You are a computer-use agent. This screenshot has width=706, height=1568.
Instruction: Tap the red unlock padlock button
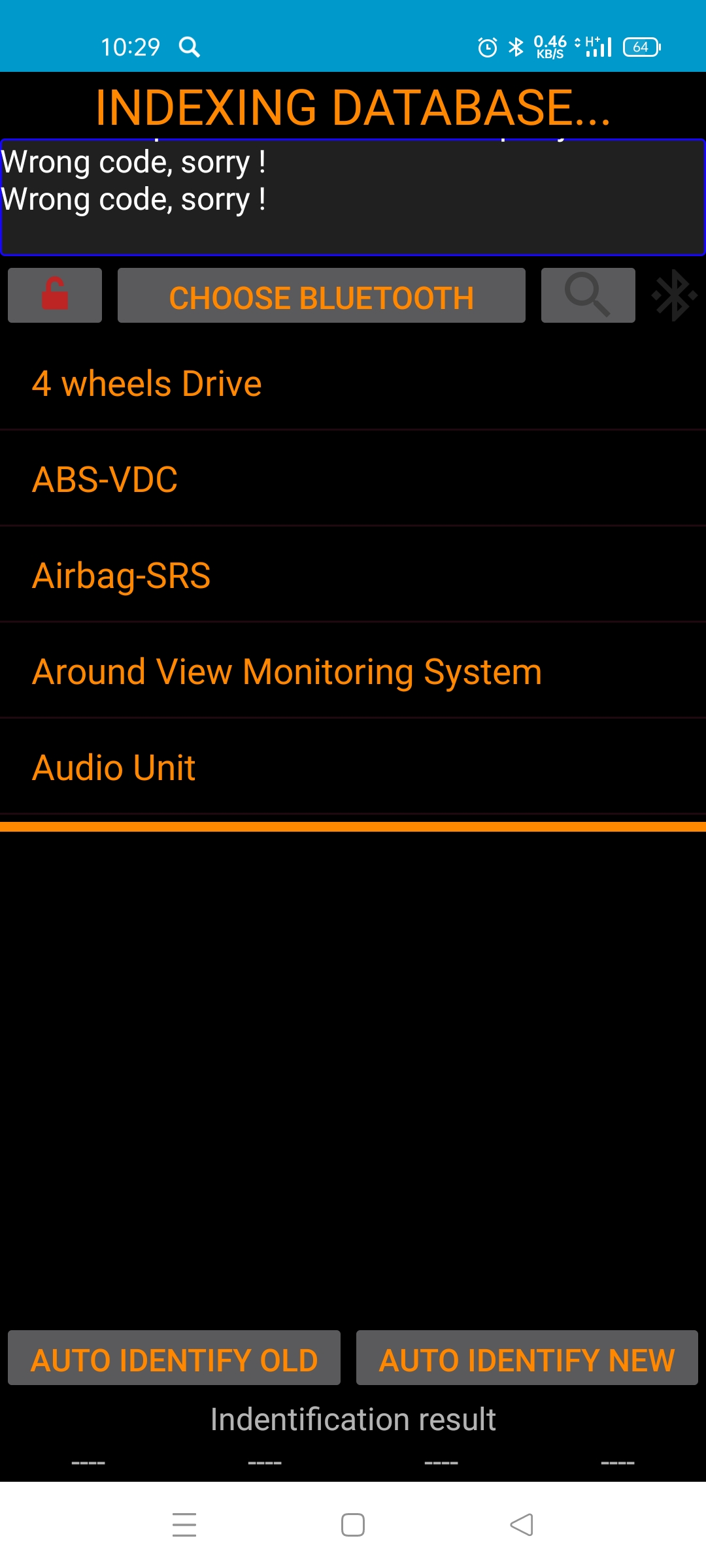[x=55, y=295]
